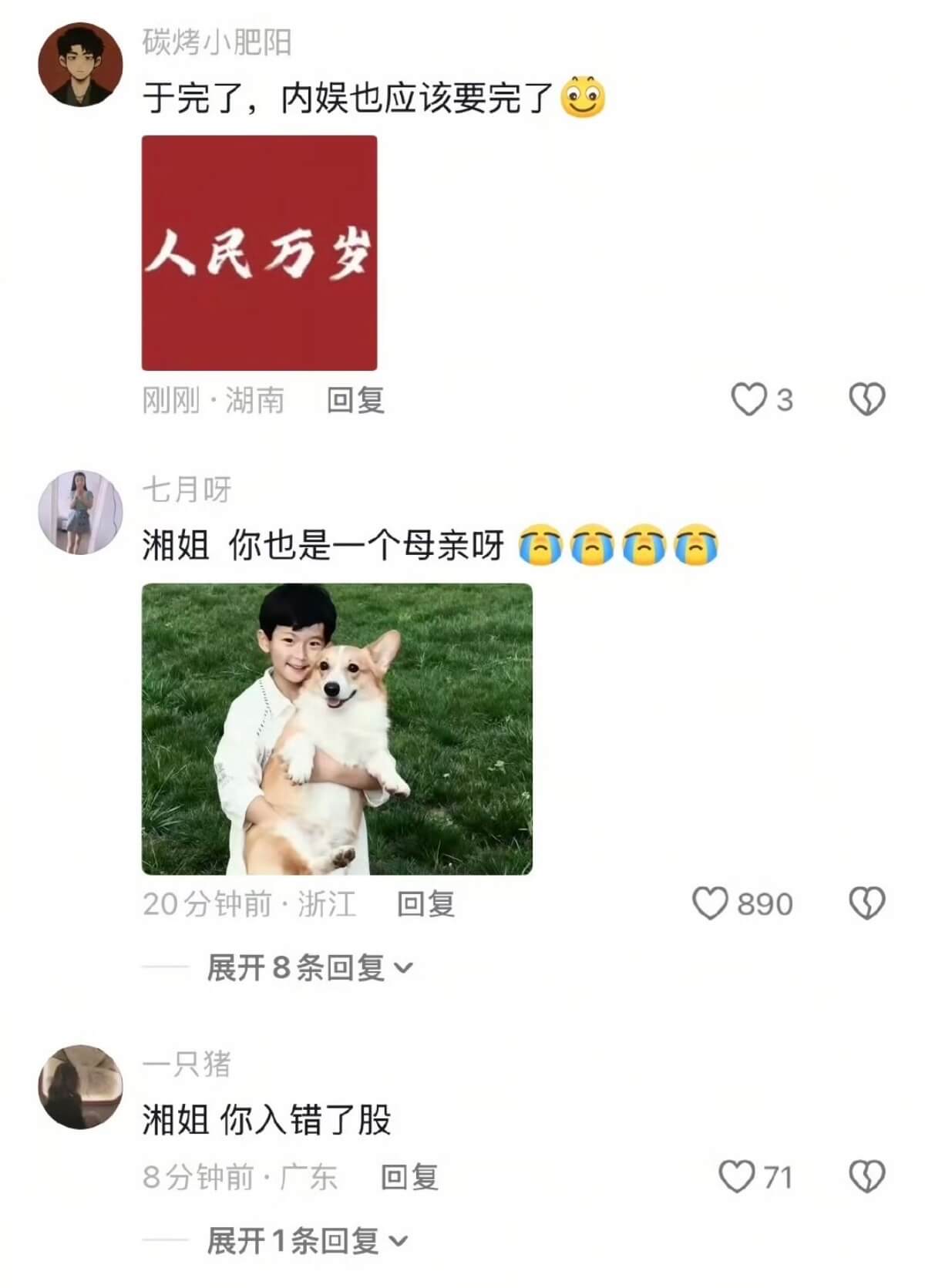925x1288 pixels.
Task: Like the comment by 碳烤小肥阳
Action: (748, 400)
